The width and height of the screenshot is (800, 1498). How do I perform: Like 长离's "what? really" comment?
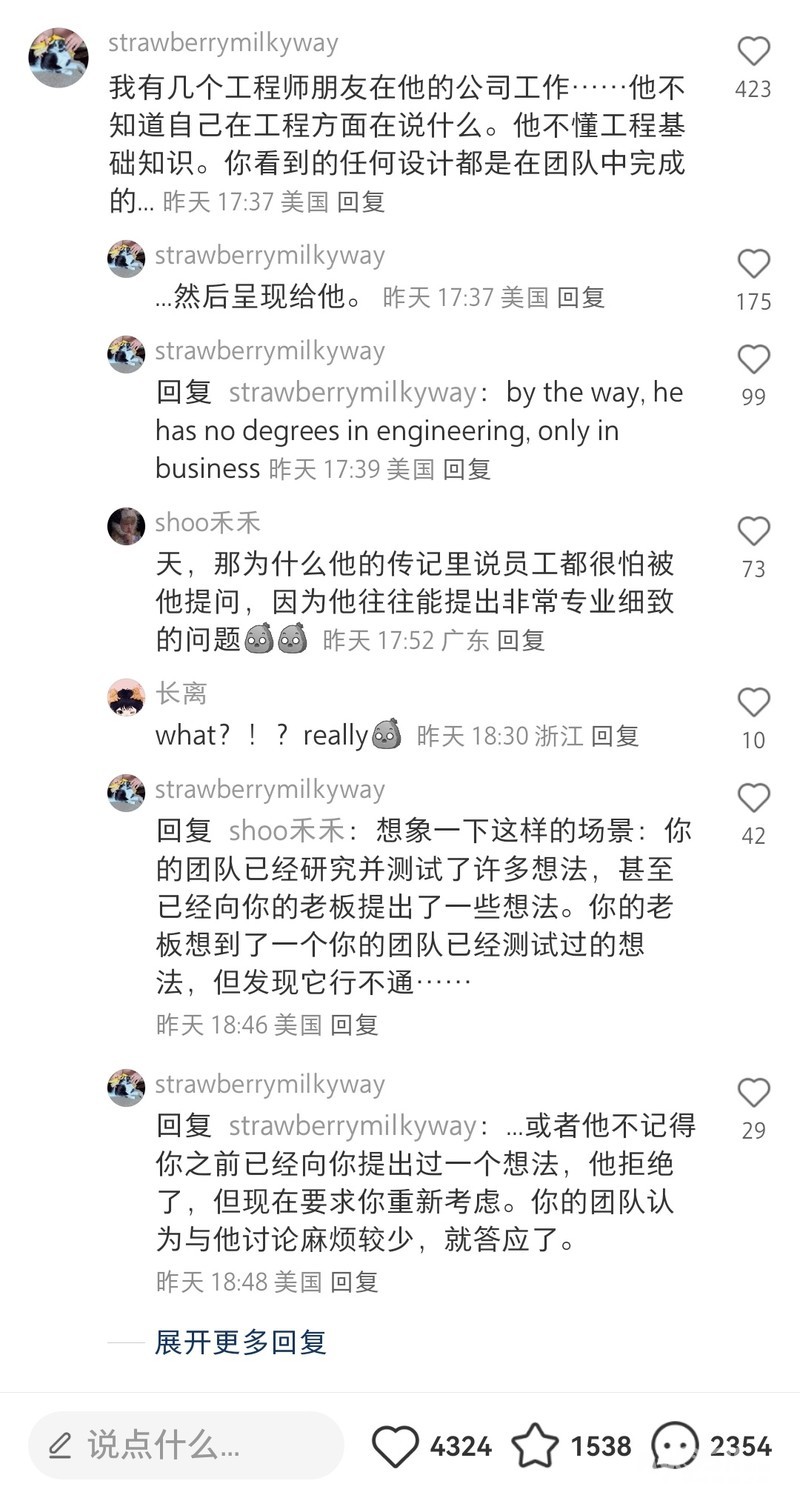click(x=753, y=703)
